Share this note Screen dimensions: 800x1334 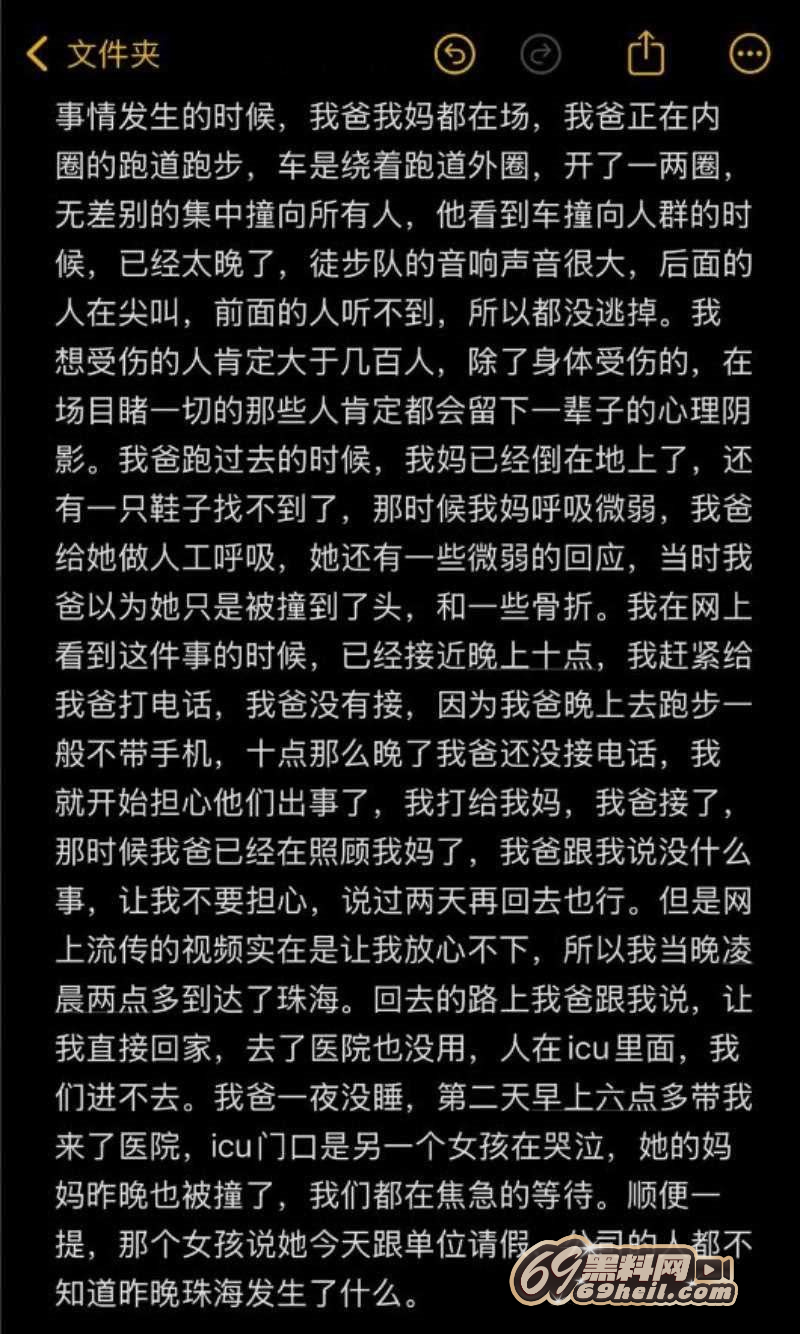coord(646,54)
